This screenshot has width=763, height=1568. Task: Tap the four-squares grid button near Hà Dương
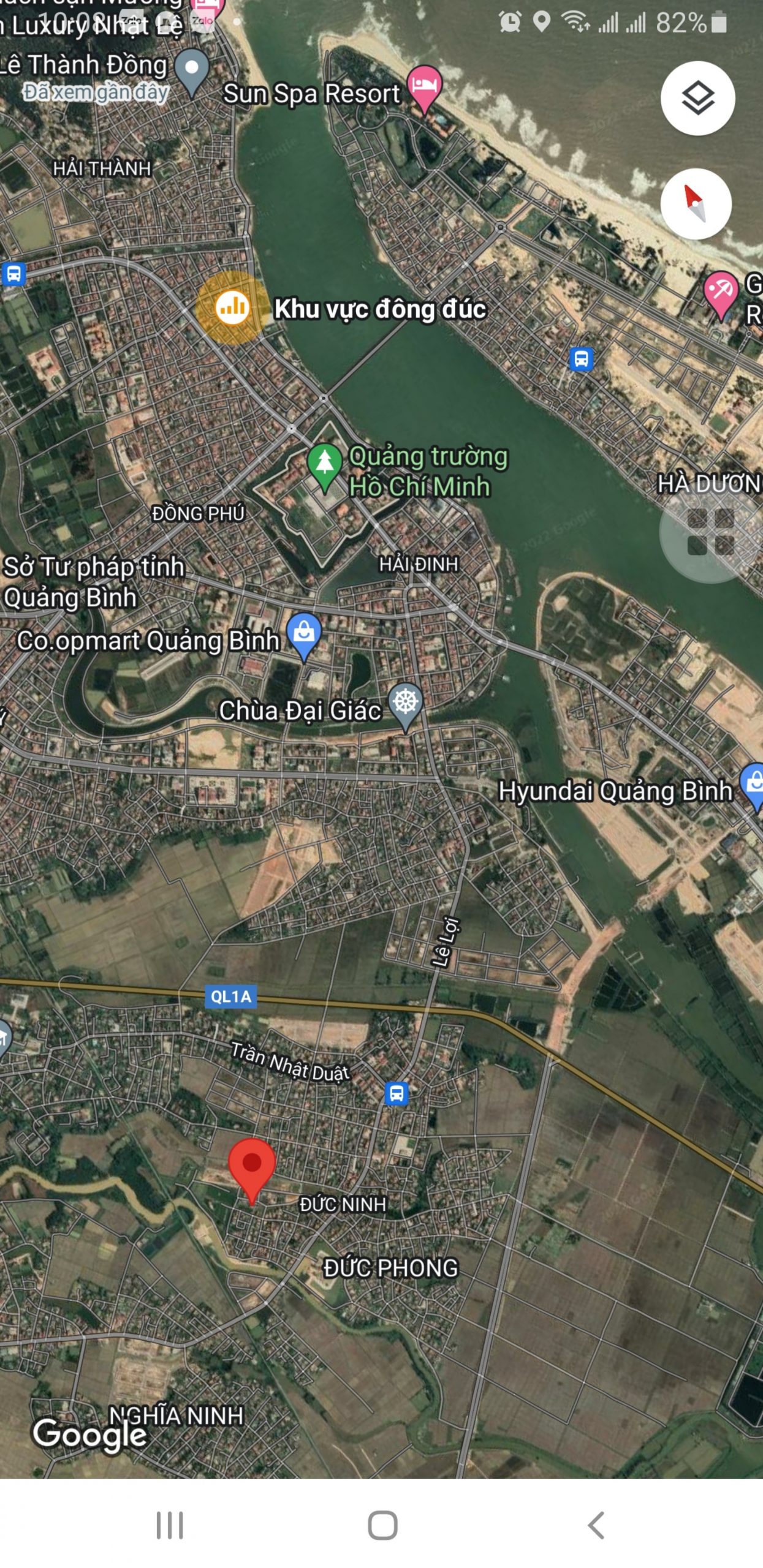click(711, 532)
